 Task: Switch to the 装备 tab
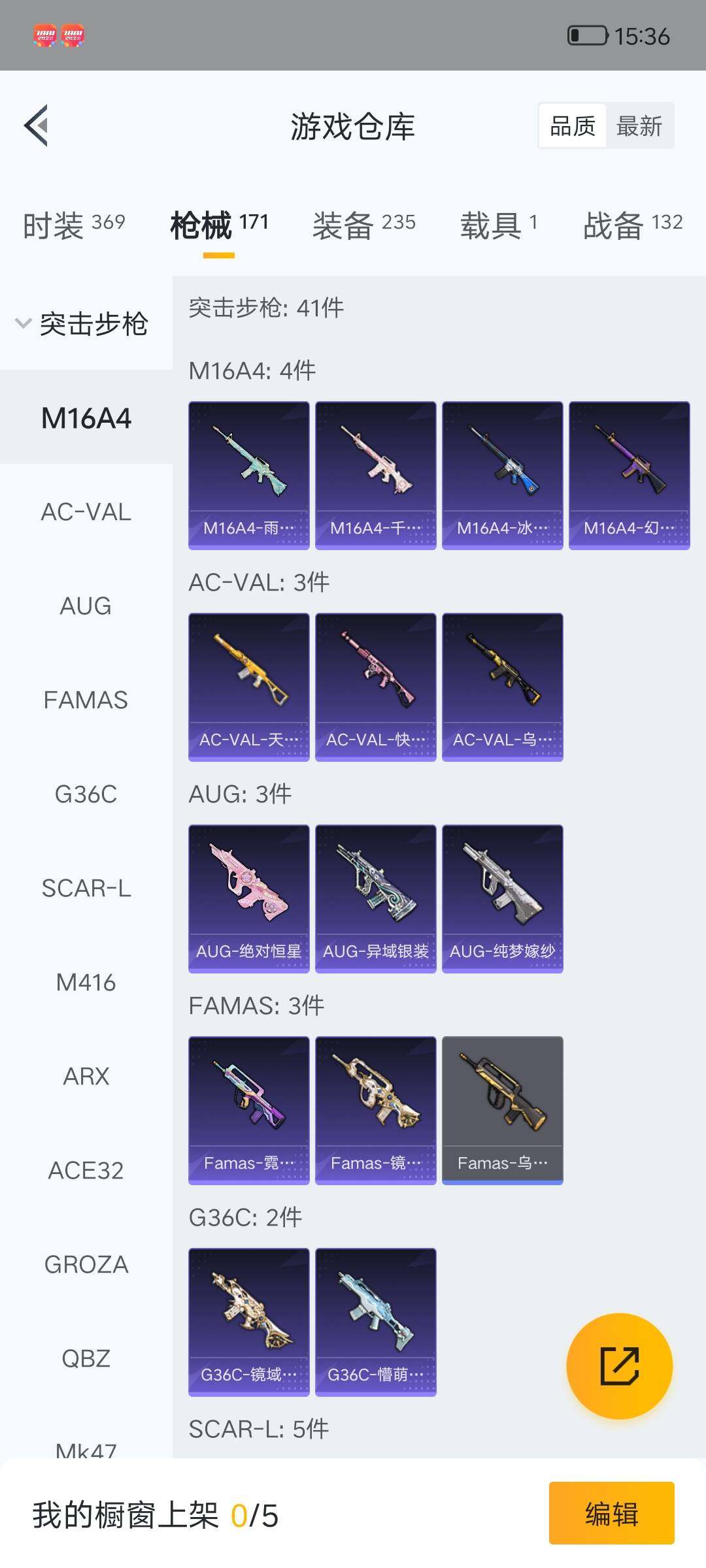(363, 225)
